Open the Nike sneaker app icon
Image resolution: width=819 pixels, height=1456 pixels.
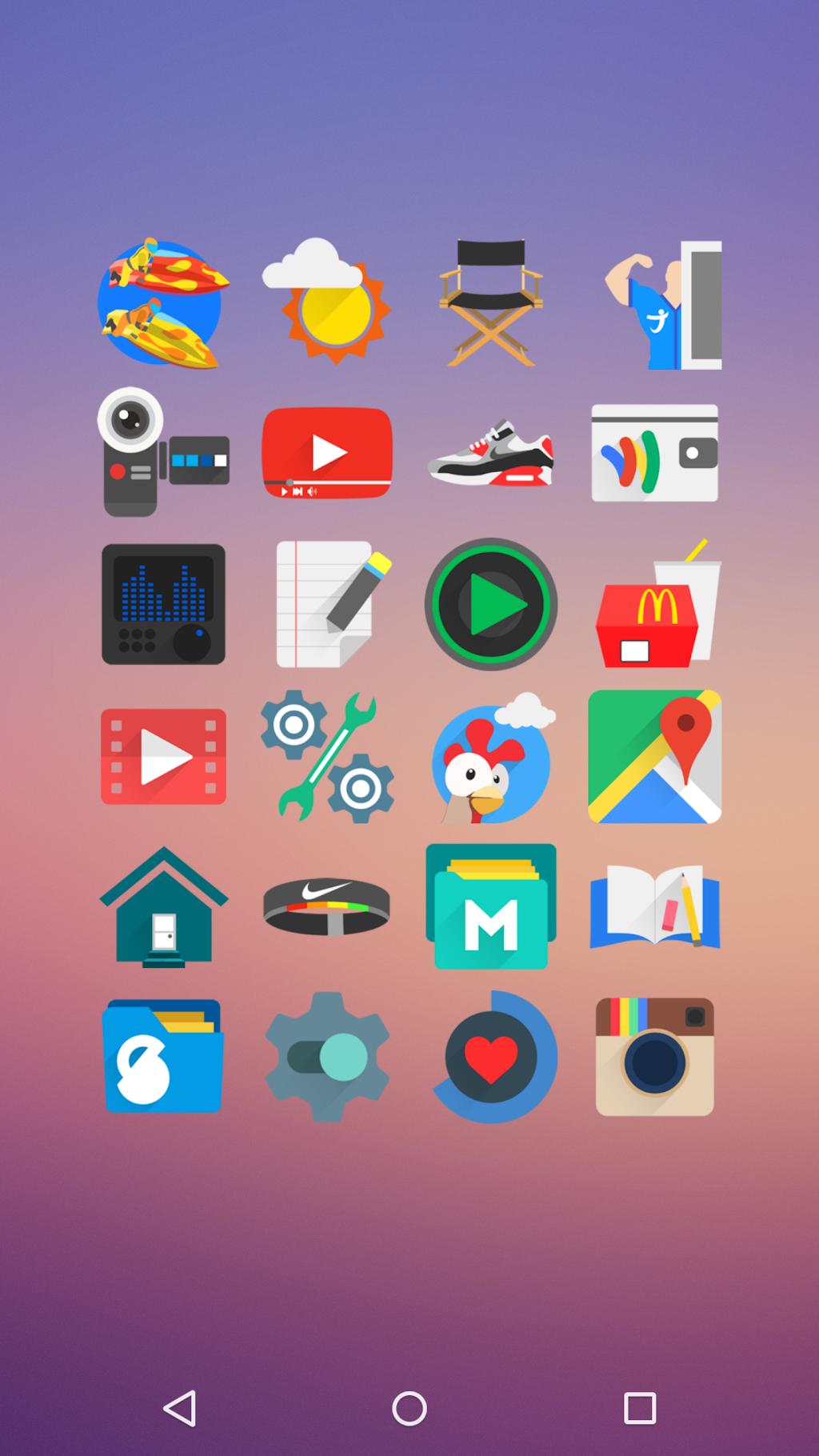[x=490, y=453]
